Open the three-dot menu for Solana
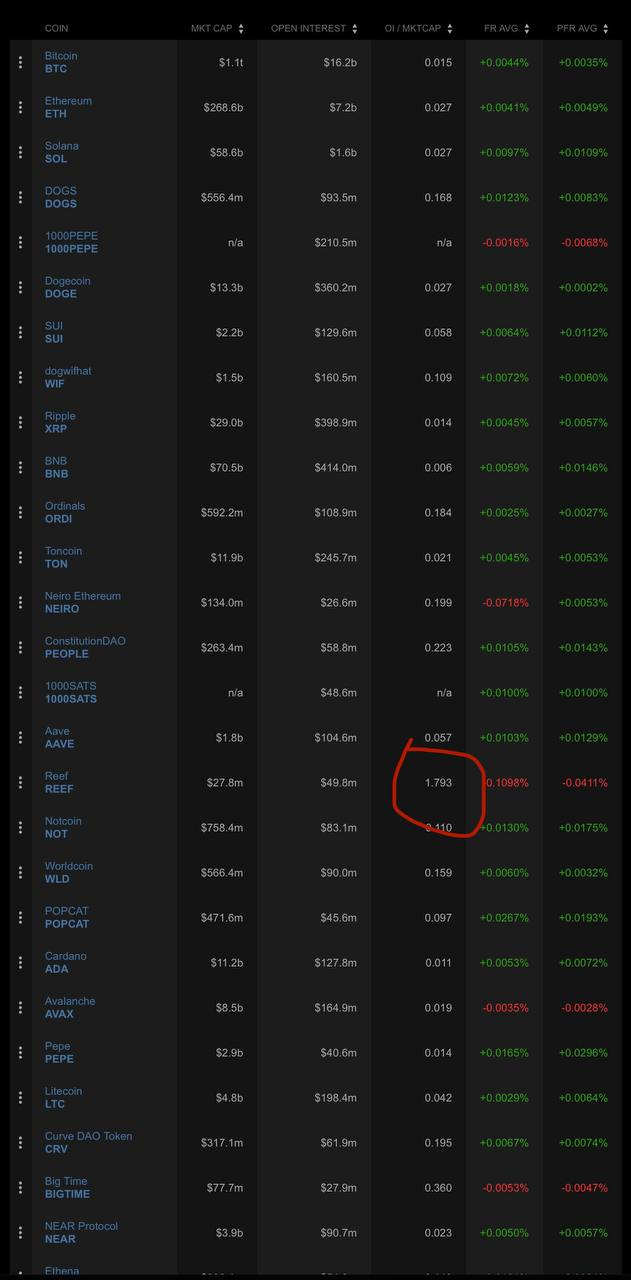The width and height of the screenshot is (631, 1280). (x=20, y=152)
